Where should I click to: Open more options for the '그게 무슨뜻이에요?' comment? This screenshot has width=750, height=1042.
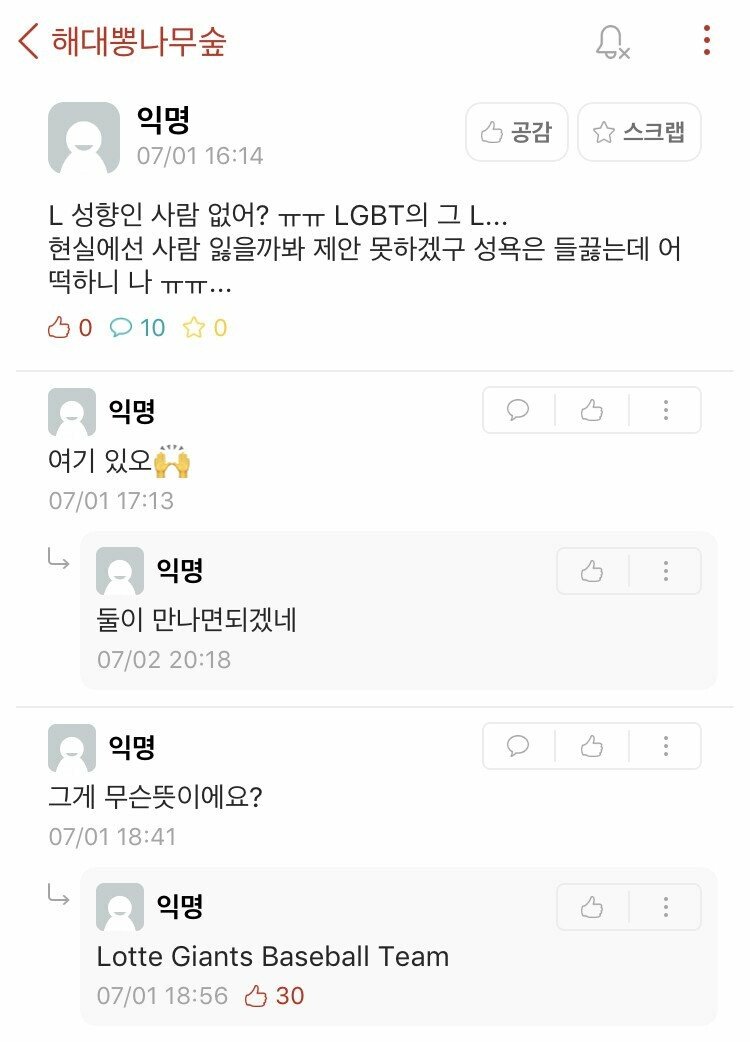click(x=666, y=746)
